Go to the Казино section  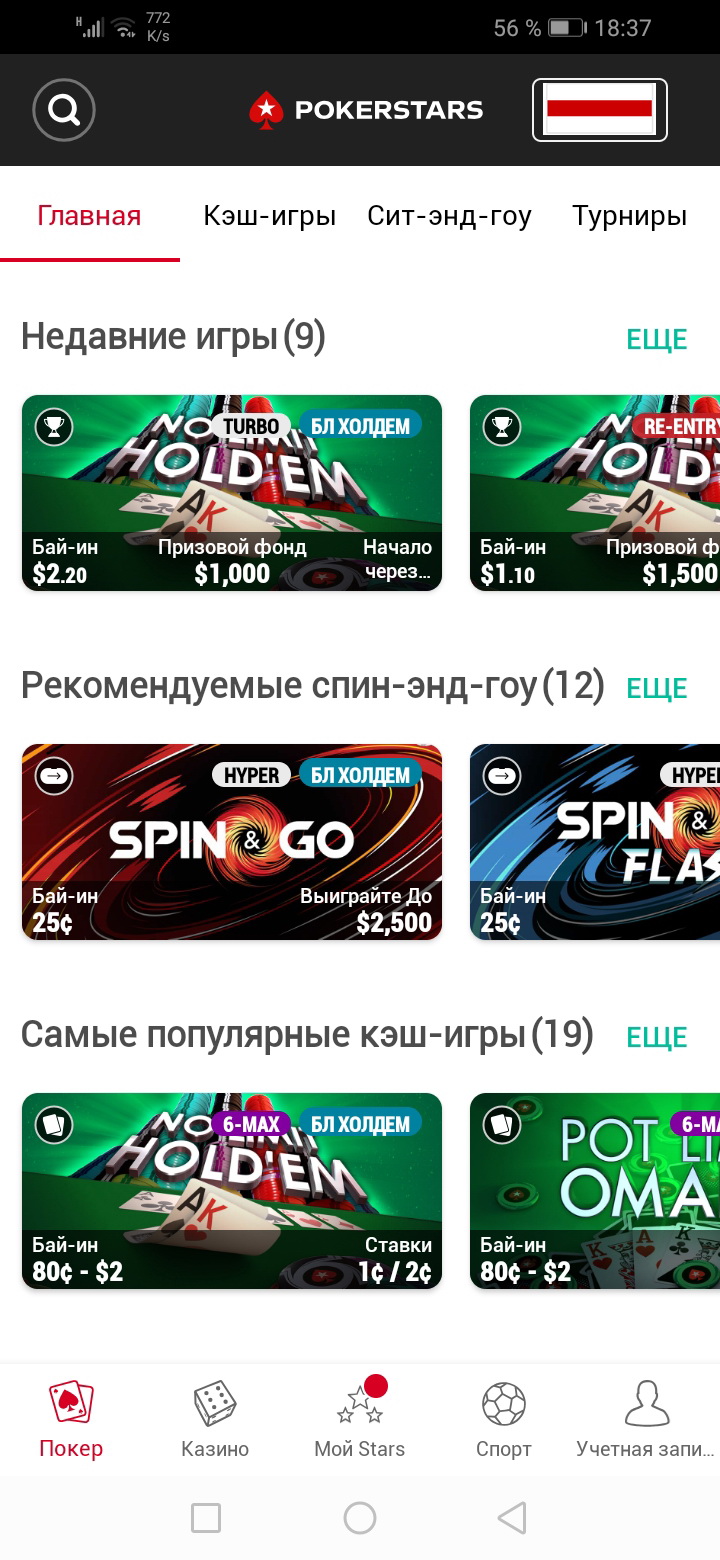click(215, 1420)
